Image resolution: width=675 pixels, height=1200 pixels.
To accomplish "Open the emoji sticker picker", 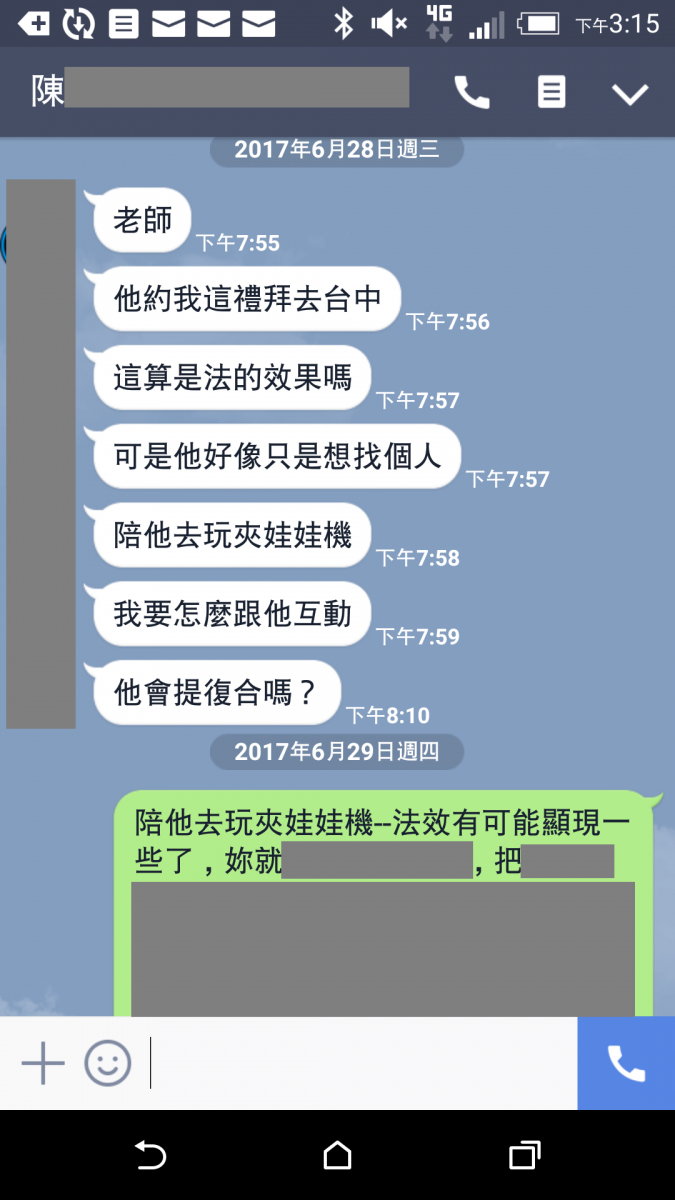I will [107, 1063].
